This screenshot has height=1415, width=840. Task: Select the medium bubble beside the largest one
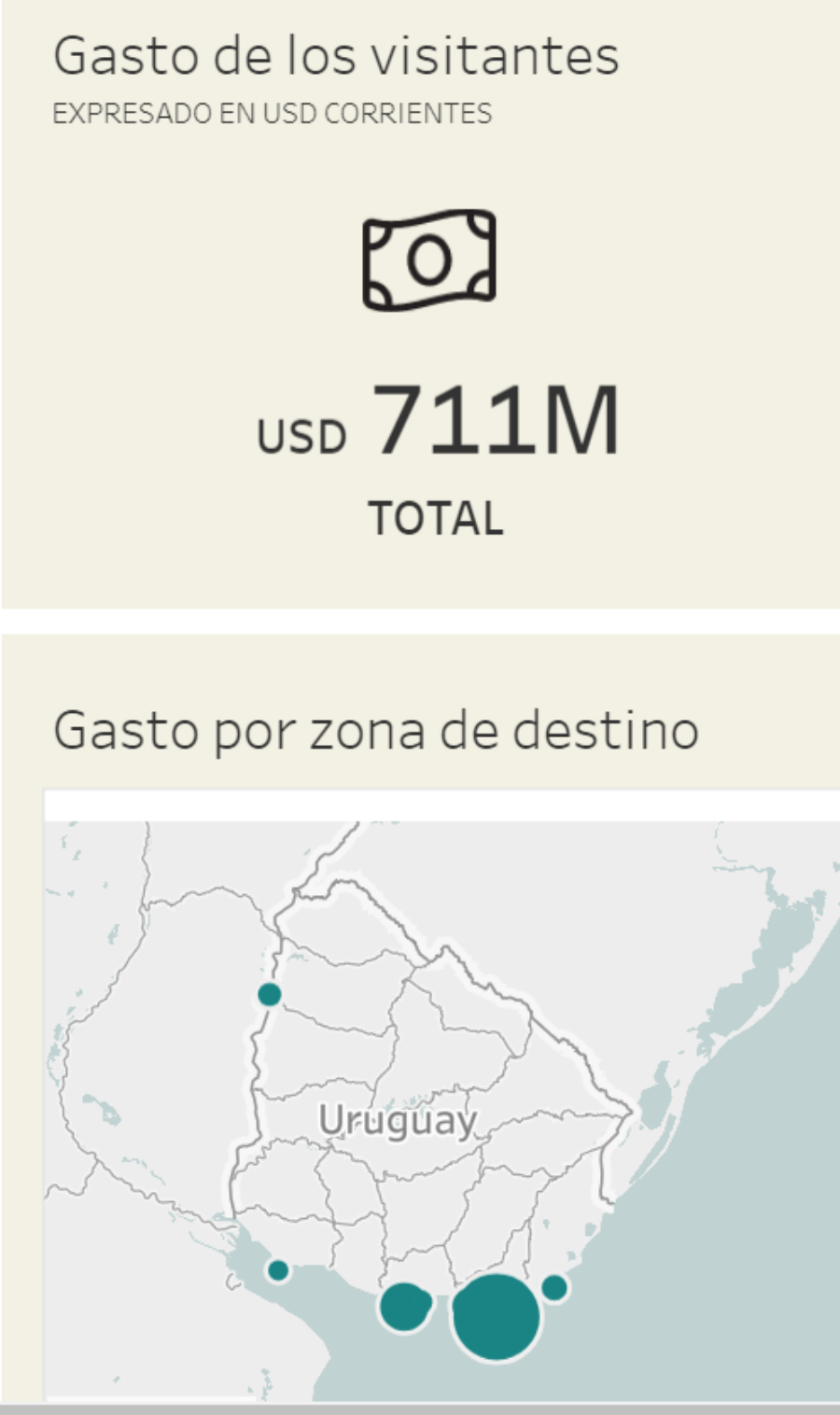point(403,1306)
